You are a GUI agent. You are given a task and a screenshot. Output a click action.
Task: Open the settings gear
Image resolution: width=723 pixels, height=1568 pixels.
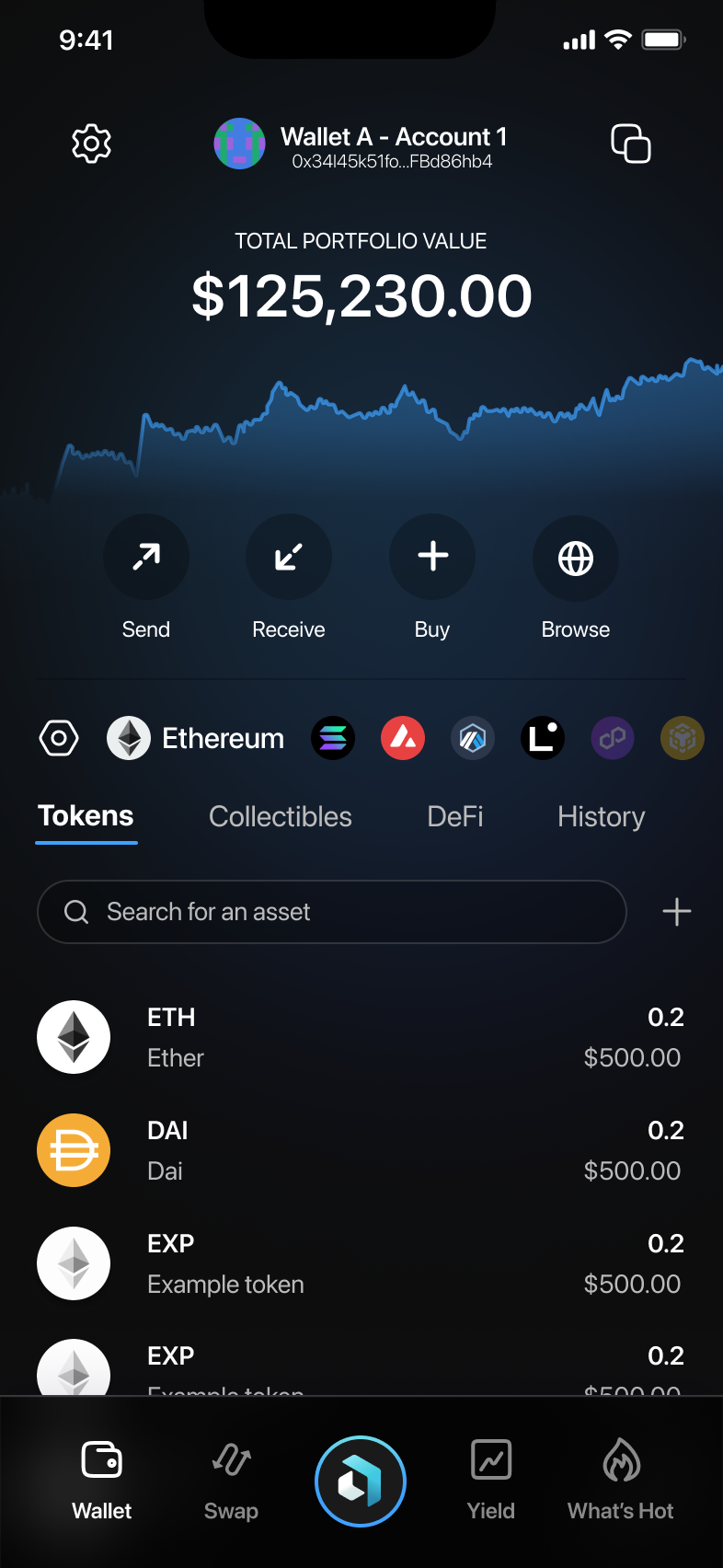click(91, 143)
